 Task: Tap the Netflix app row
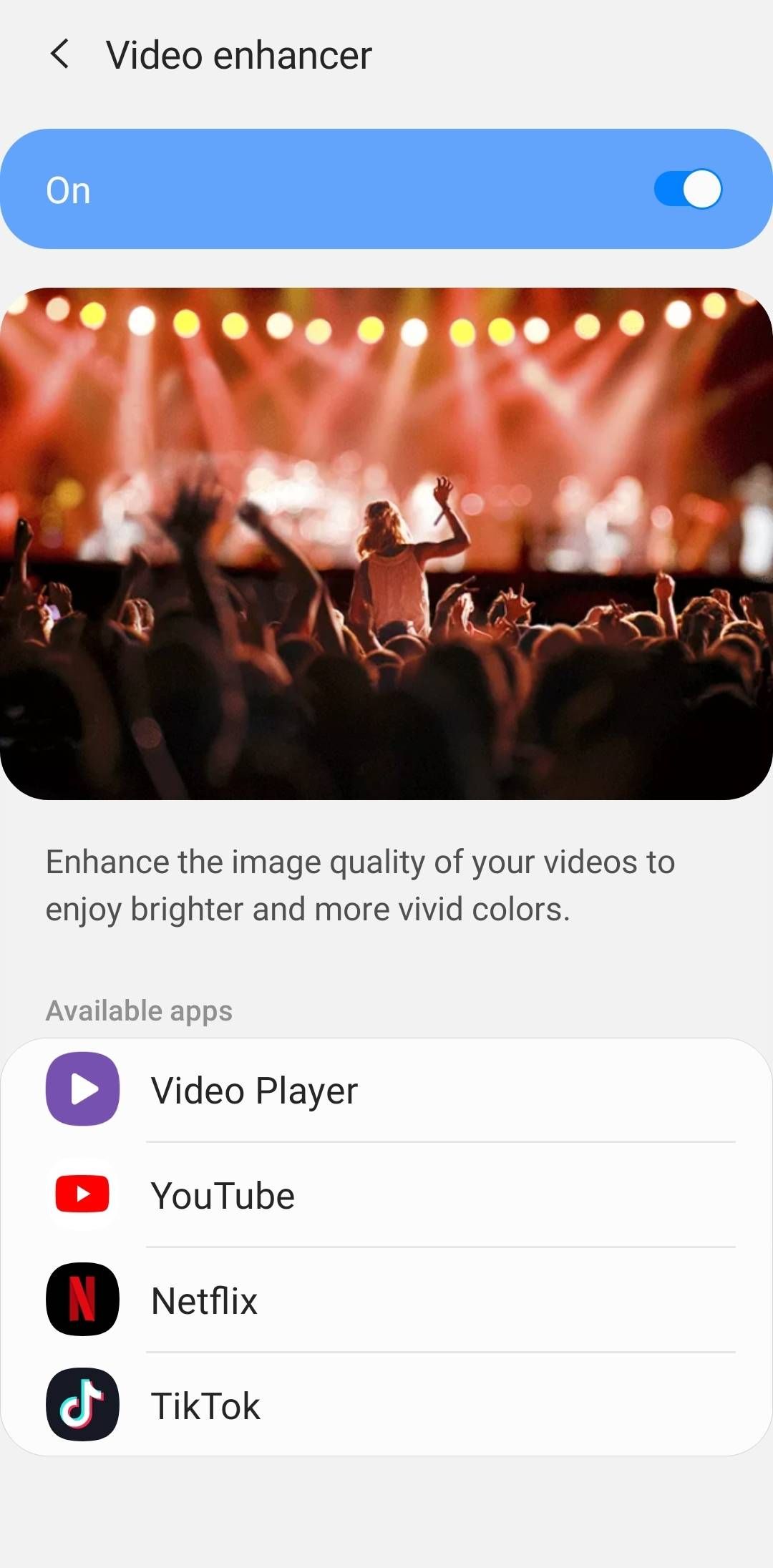(386, 1300)
